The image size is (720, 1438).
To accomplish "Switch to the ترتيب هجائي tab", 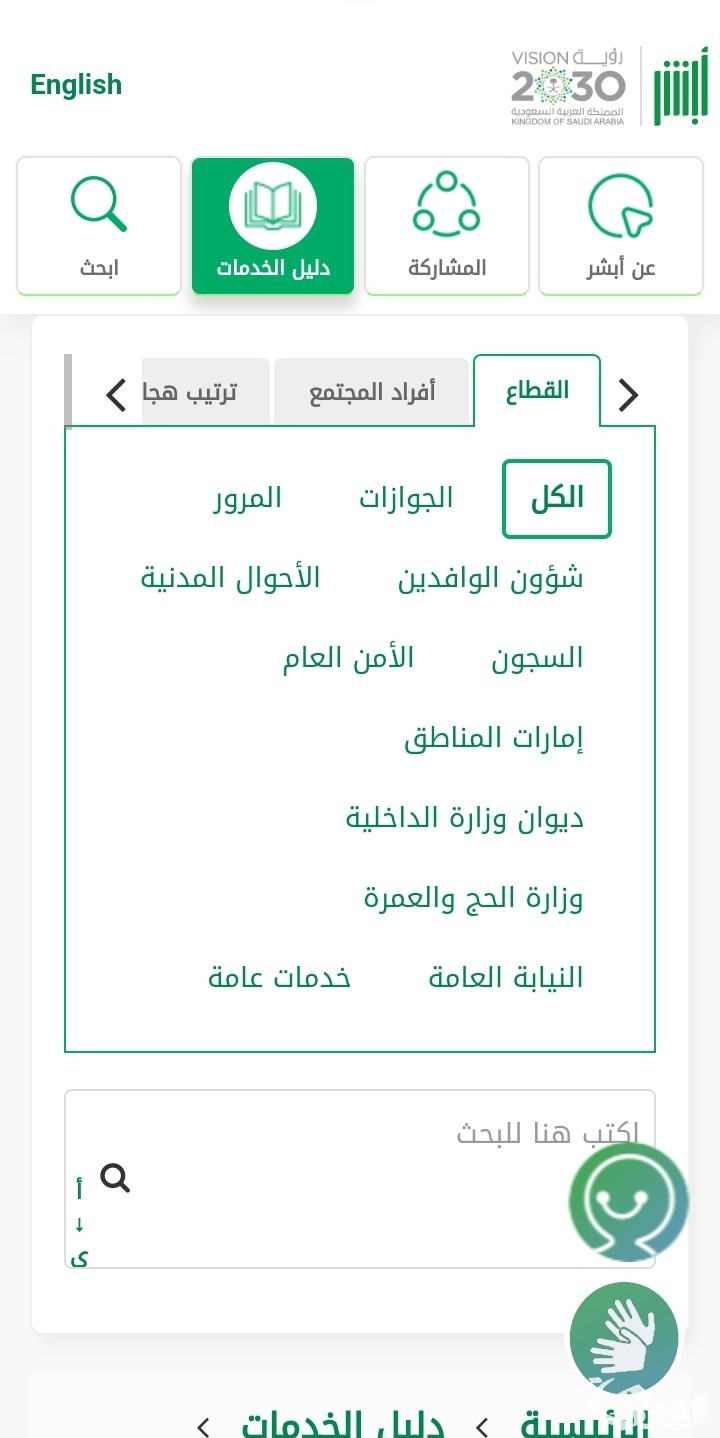I will point(205,391).
